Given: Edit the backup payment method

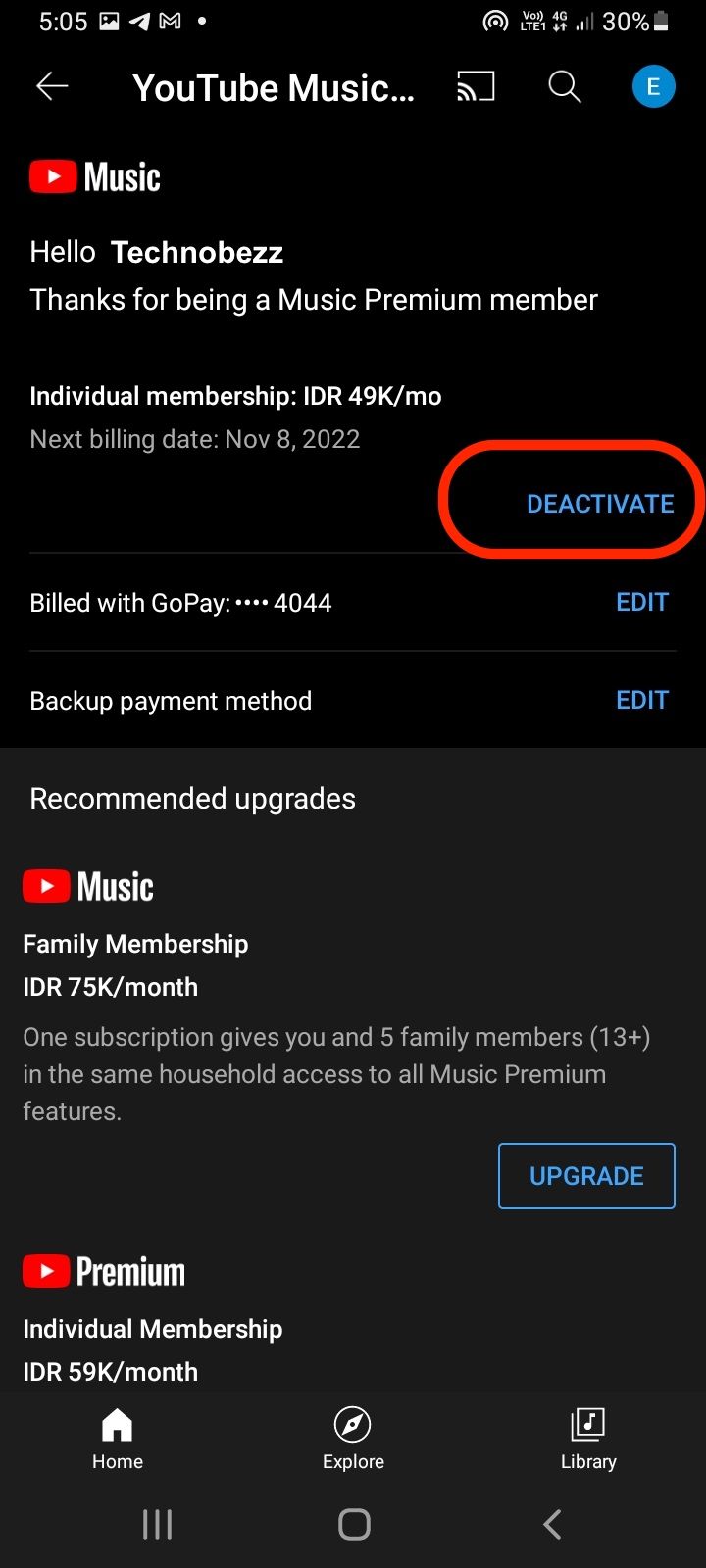Looking at the screenshot, I should coord(642,700).
